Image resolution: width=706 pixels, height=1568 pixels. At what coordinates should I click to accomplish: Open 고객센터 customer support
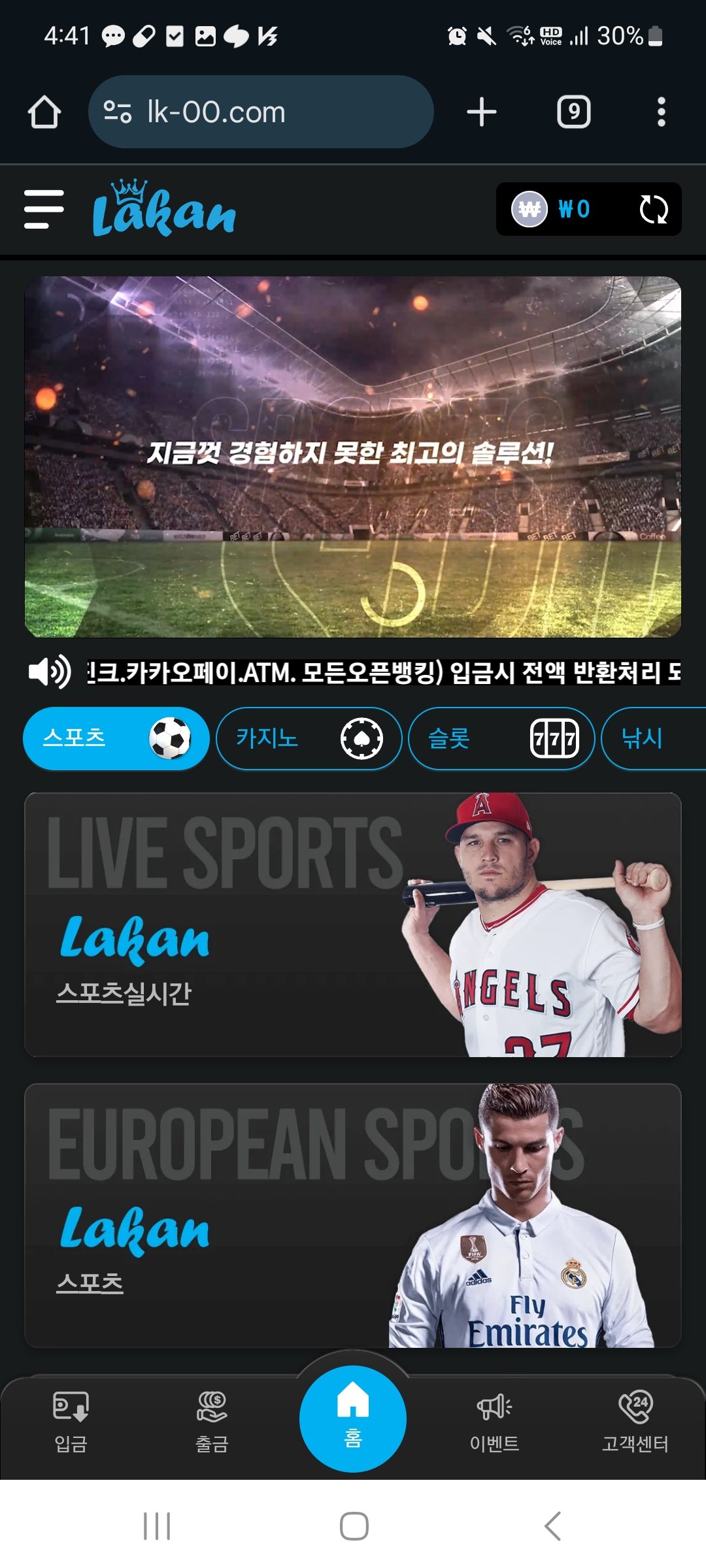[635, 1421]
